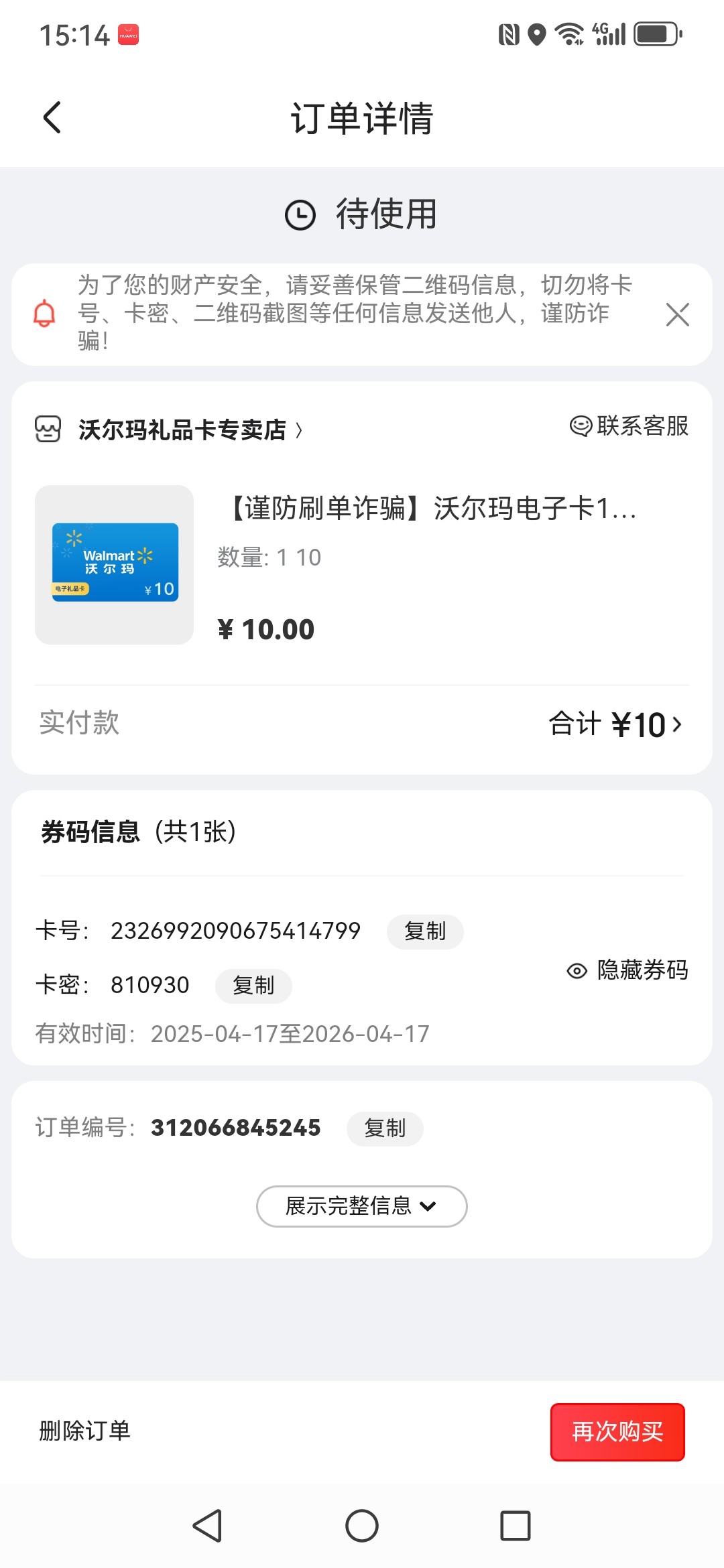Tap 联系客服 to contact customer service
The image size is (724, 1568).
[x=629, y=426]
